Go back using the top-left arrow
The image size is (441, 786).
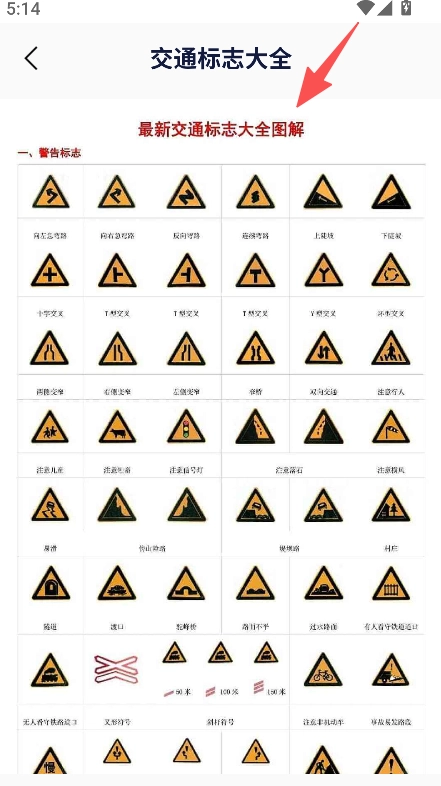31,59
